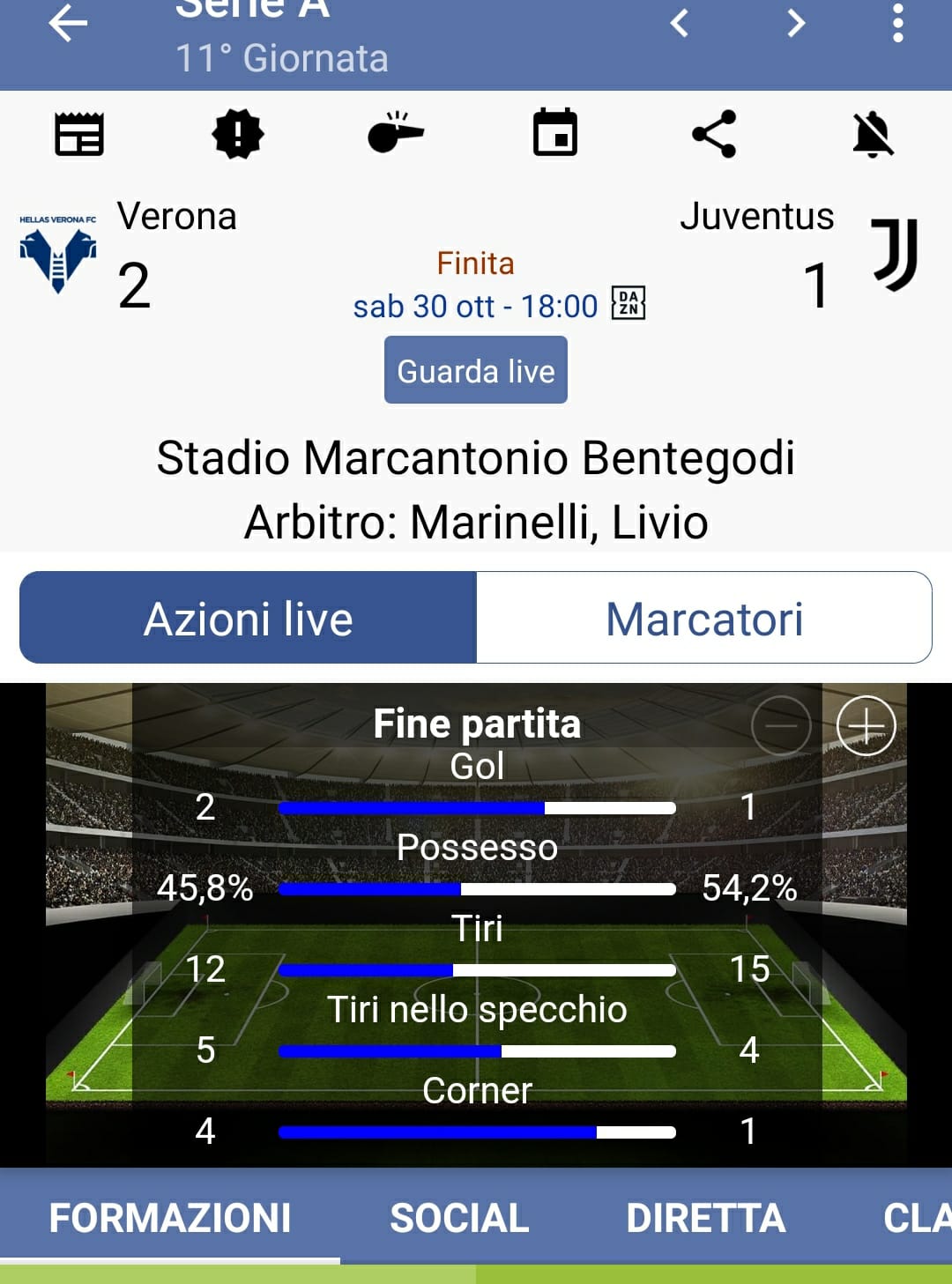The height and width of the screenshot is (1284, 952).
Task: Zoom in stats with the plus button
Action: tap(866, 726)
